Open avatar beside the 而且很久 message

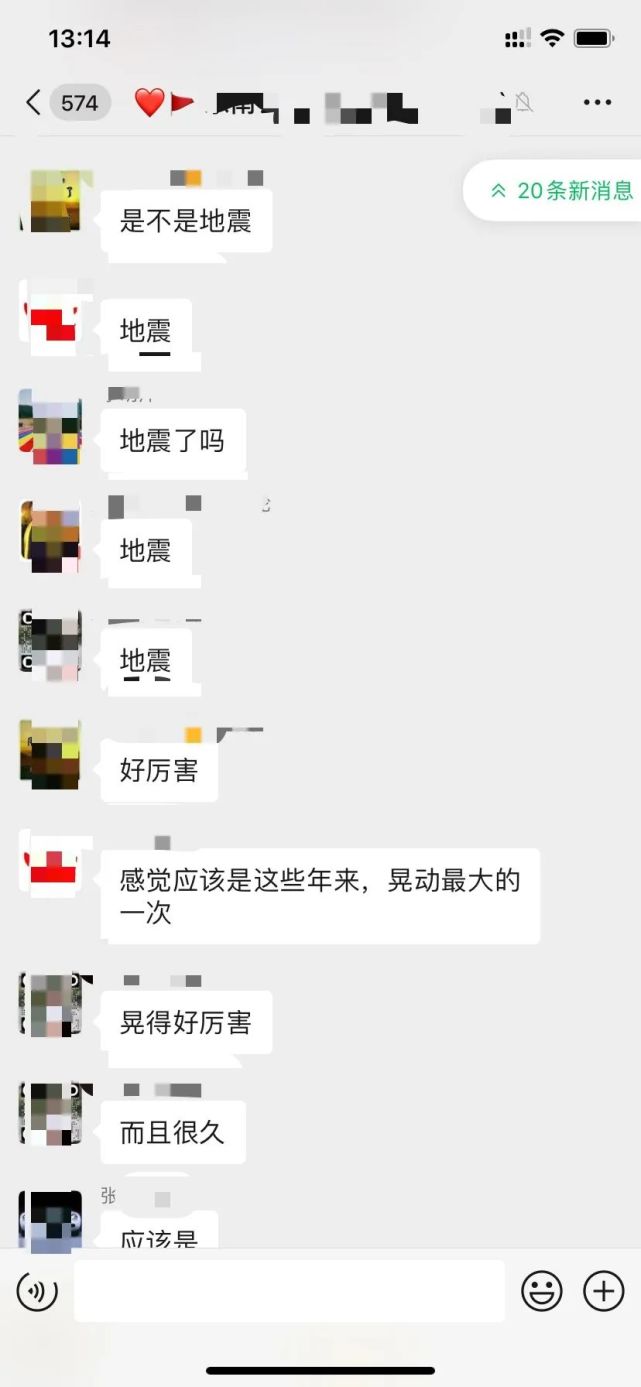[50, 1113]
